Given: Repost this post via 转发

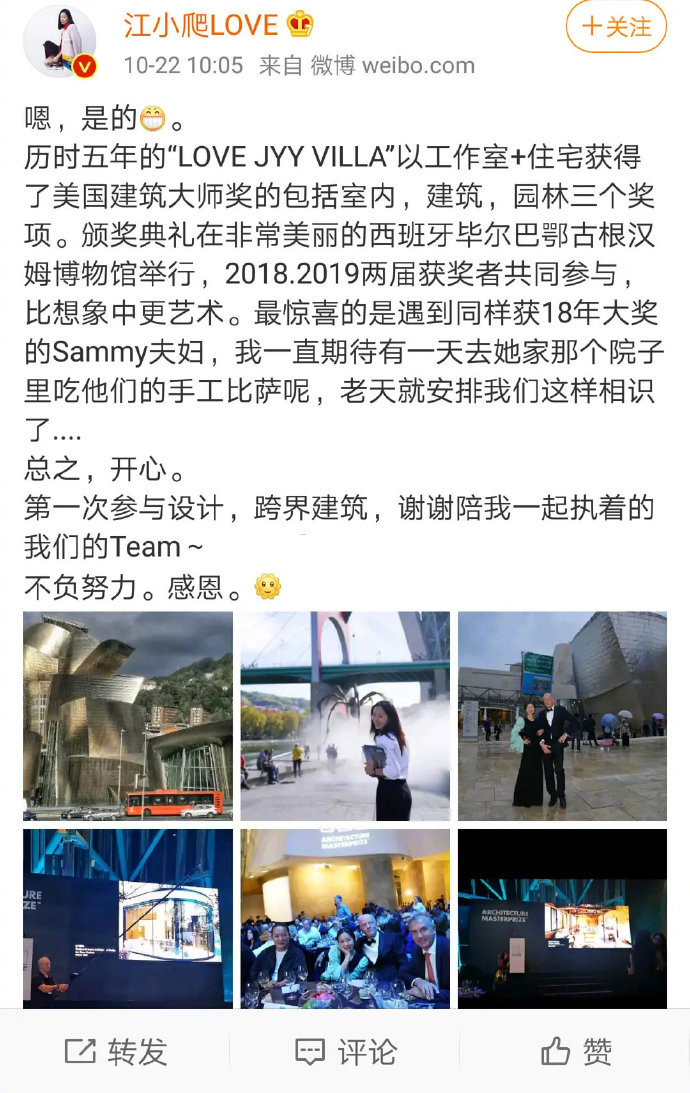Looking at the screenshot, I should coord(115,1051).
